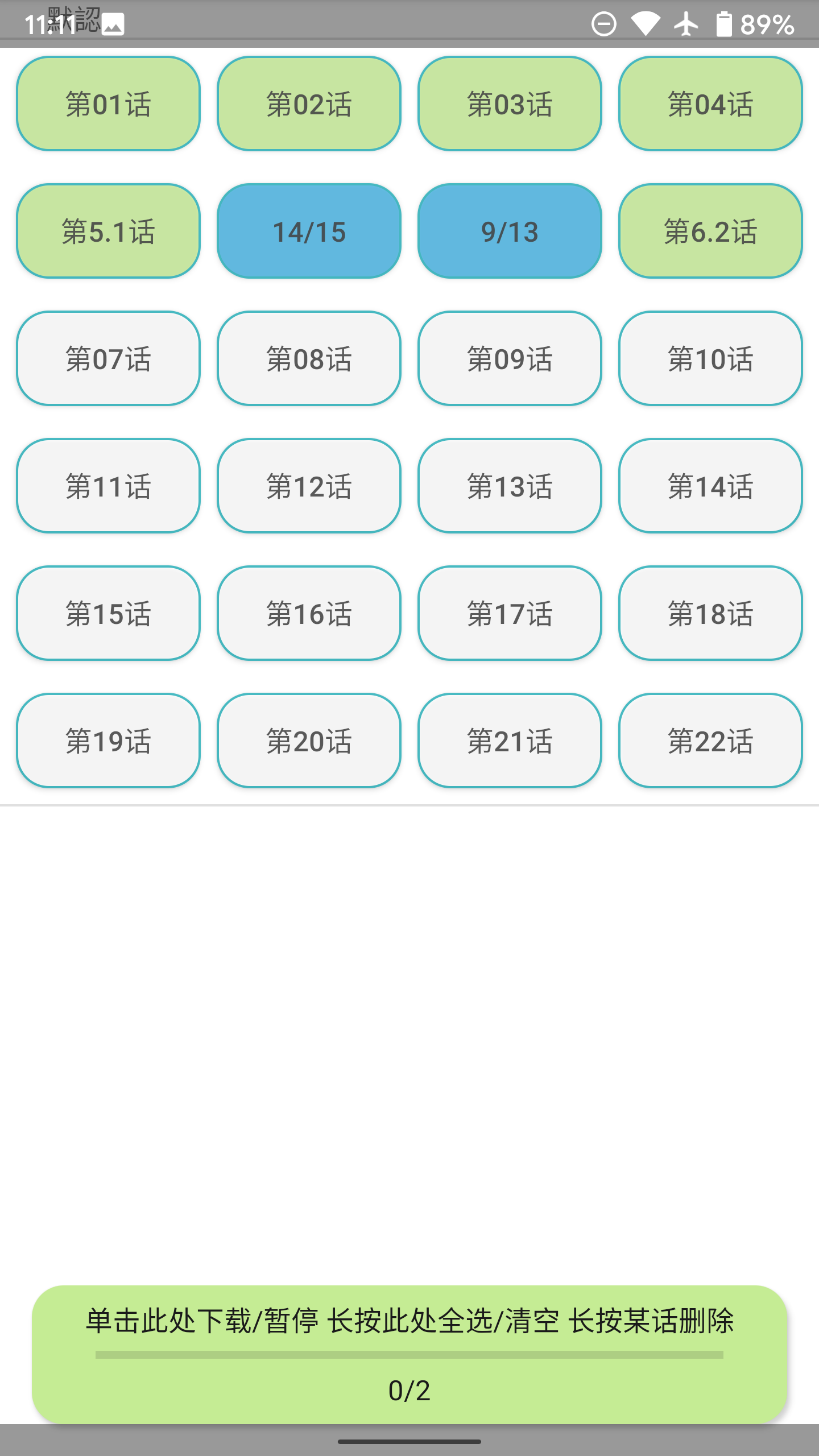Select chapter 第01话
Image resolution: width=819 pixels, height=1456 pixels.
click(x=108, y=104)
